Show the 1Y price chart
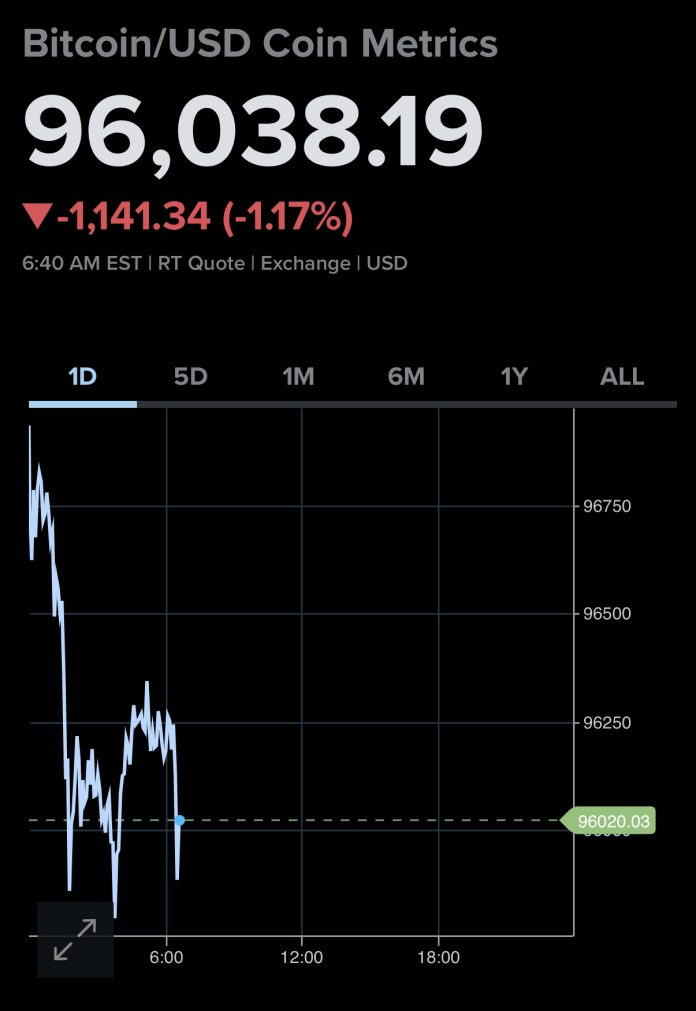The height and width of the screenshot is (1011, 696). coord(514,377)
